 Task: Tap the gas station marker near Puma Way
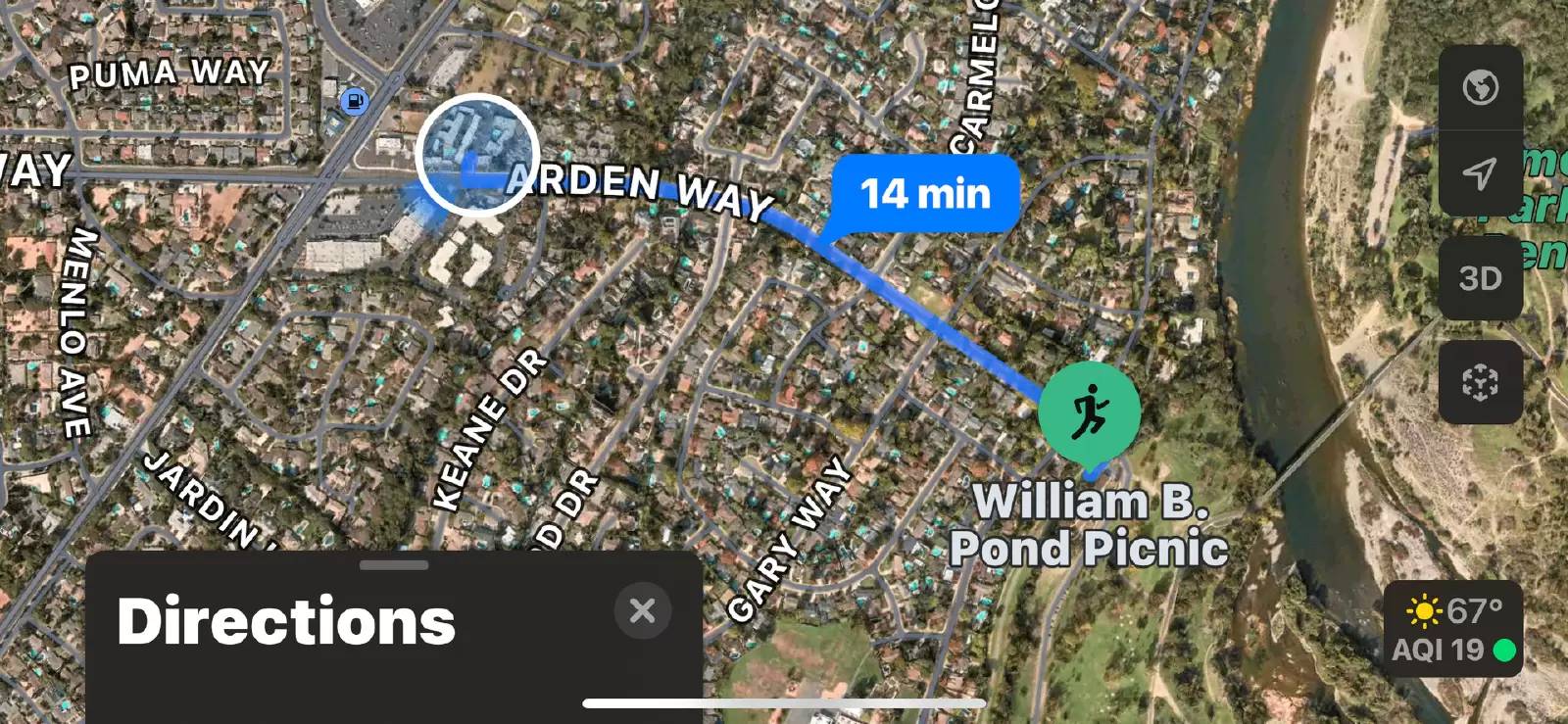click(355, 100)
